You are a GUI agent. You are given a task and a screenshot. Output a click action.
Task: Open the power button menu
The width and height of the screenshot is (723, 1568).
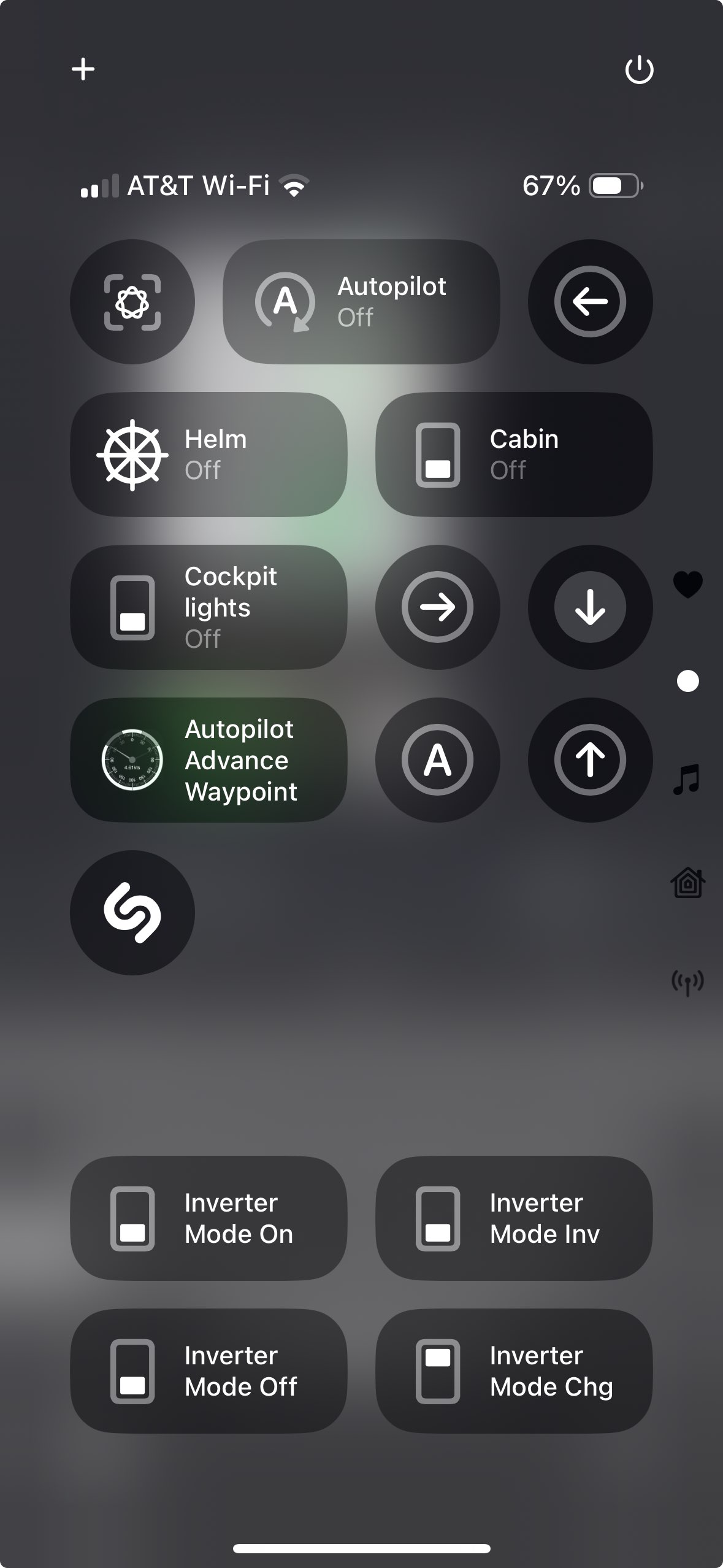[639, 70]
